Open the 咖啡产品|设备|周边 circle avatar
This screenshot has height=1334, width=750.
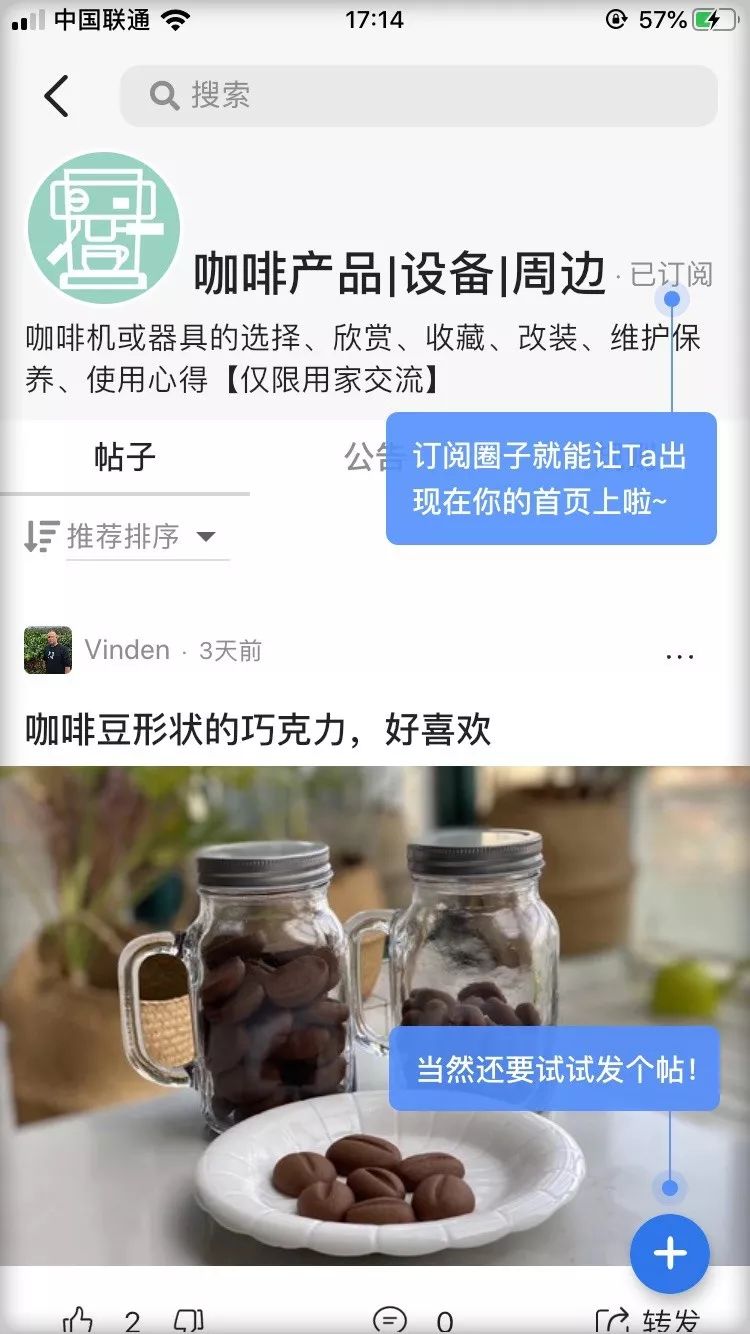coord(104,229)
